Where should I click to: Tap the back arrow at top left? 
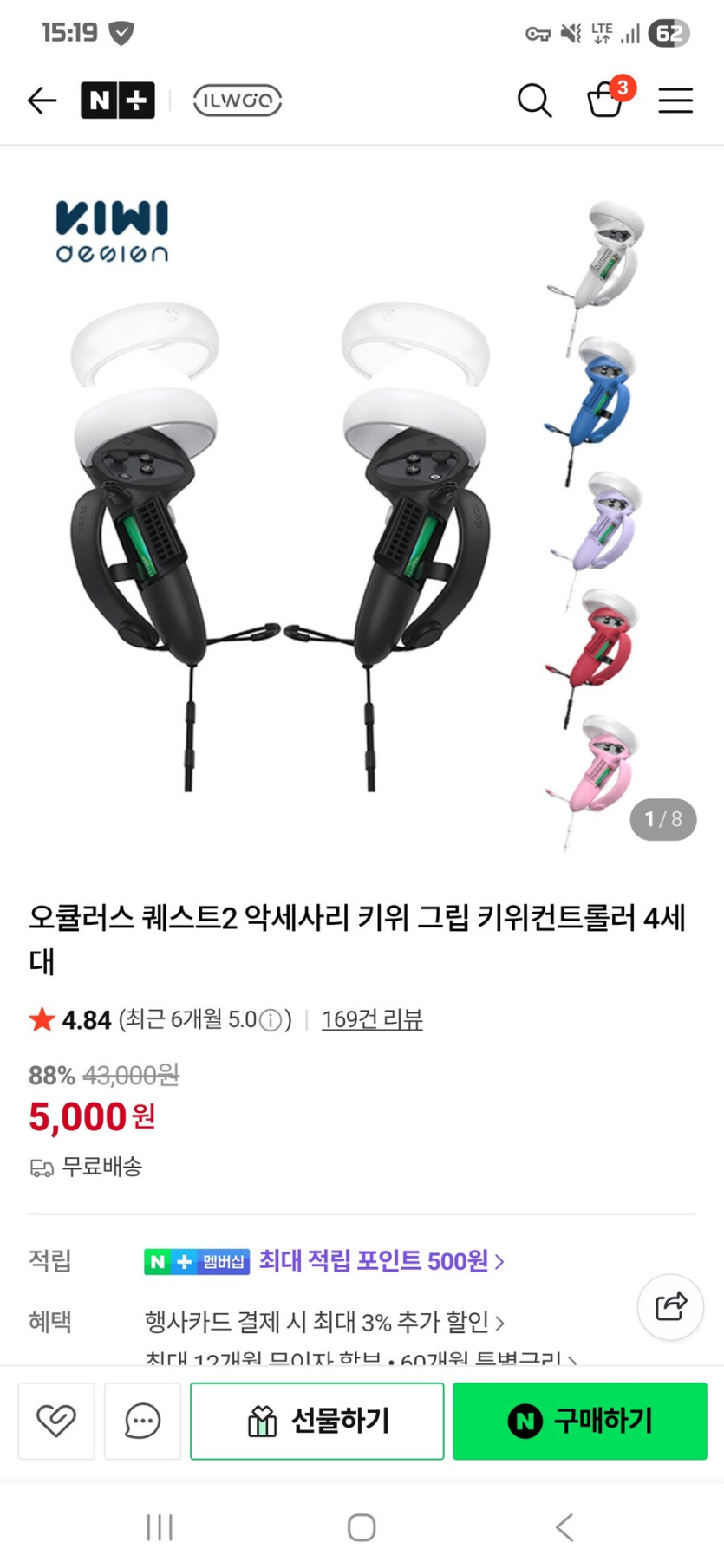(x=42, y=101)
